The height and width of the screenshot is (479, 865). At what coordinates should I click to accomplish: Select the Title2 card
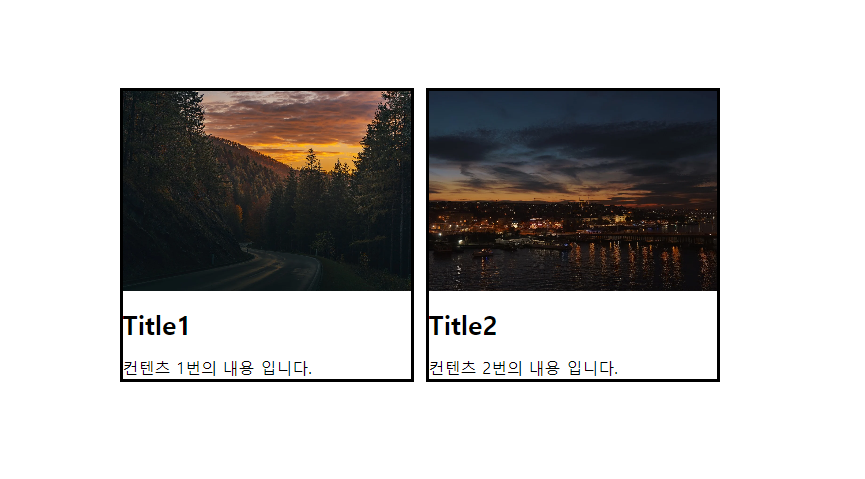click(x=572, y=235)
